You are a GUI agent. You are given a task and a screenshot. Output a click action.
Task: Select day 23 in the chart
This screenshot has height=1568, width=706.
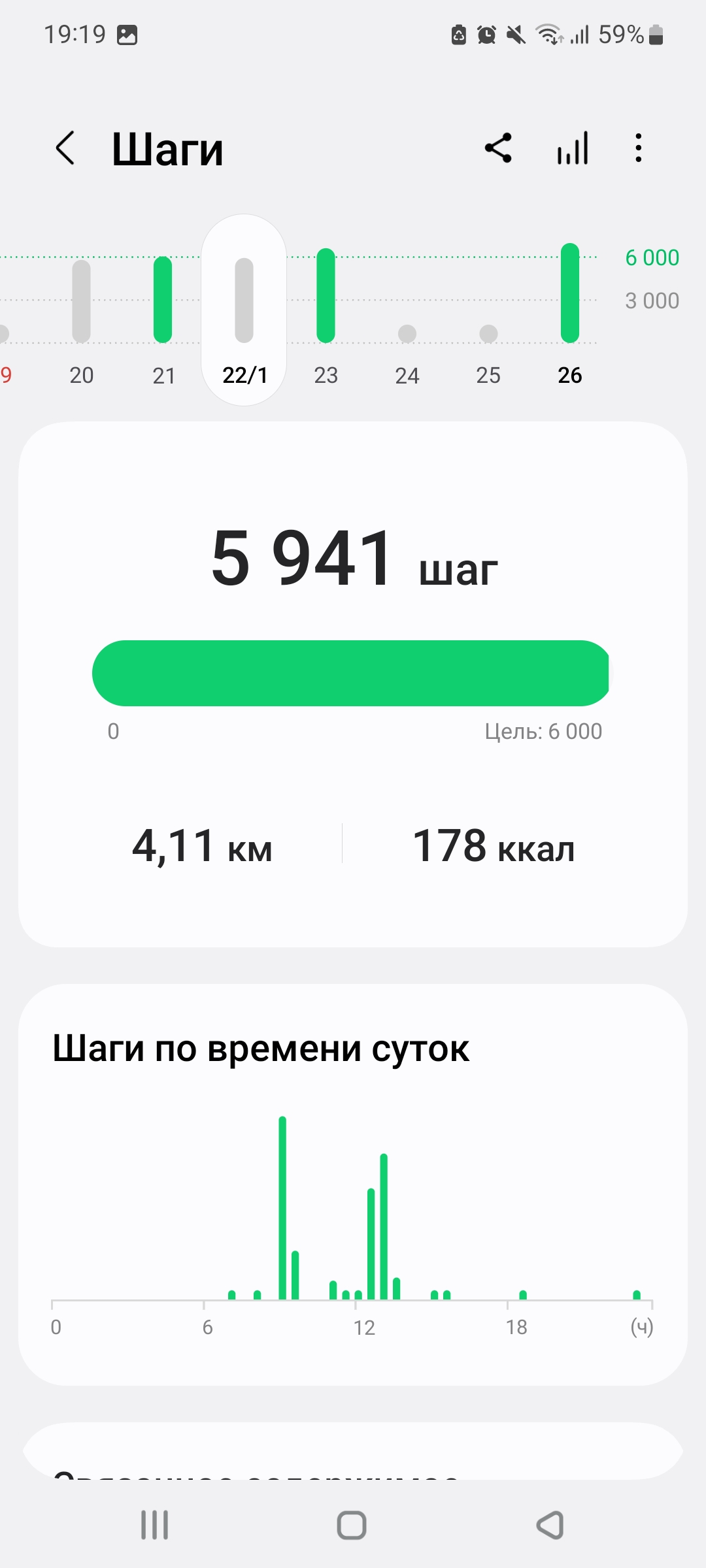[326, 314]
